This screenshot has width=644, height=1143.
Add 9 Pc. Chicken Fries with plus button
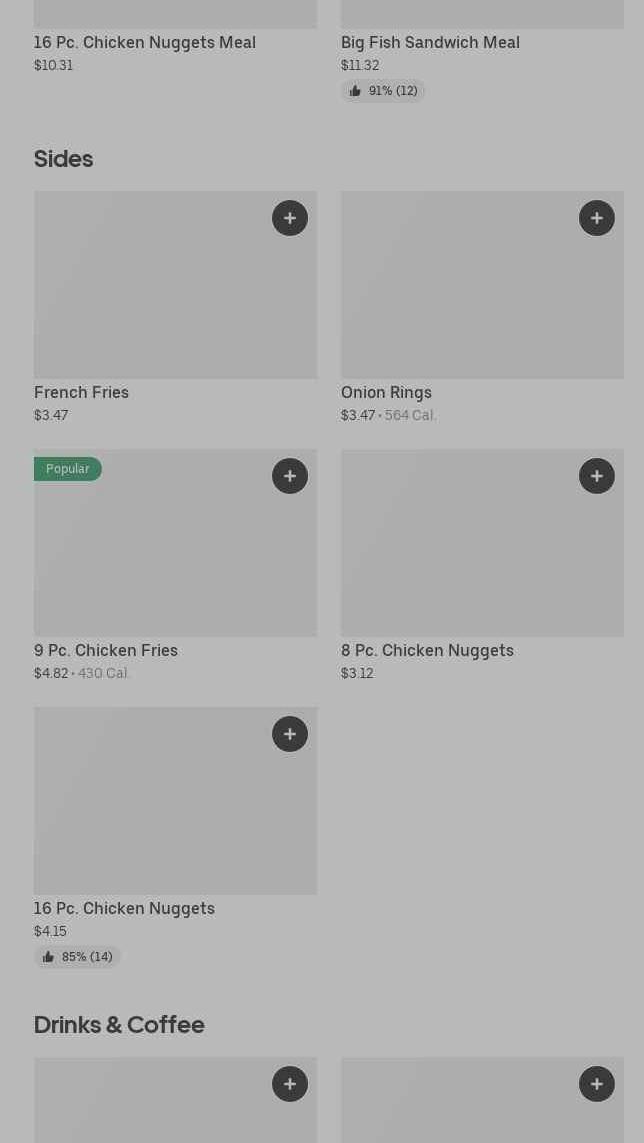point(290,476)
